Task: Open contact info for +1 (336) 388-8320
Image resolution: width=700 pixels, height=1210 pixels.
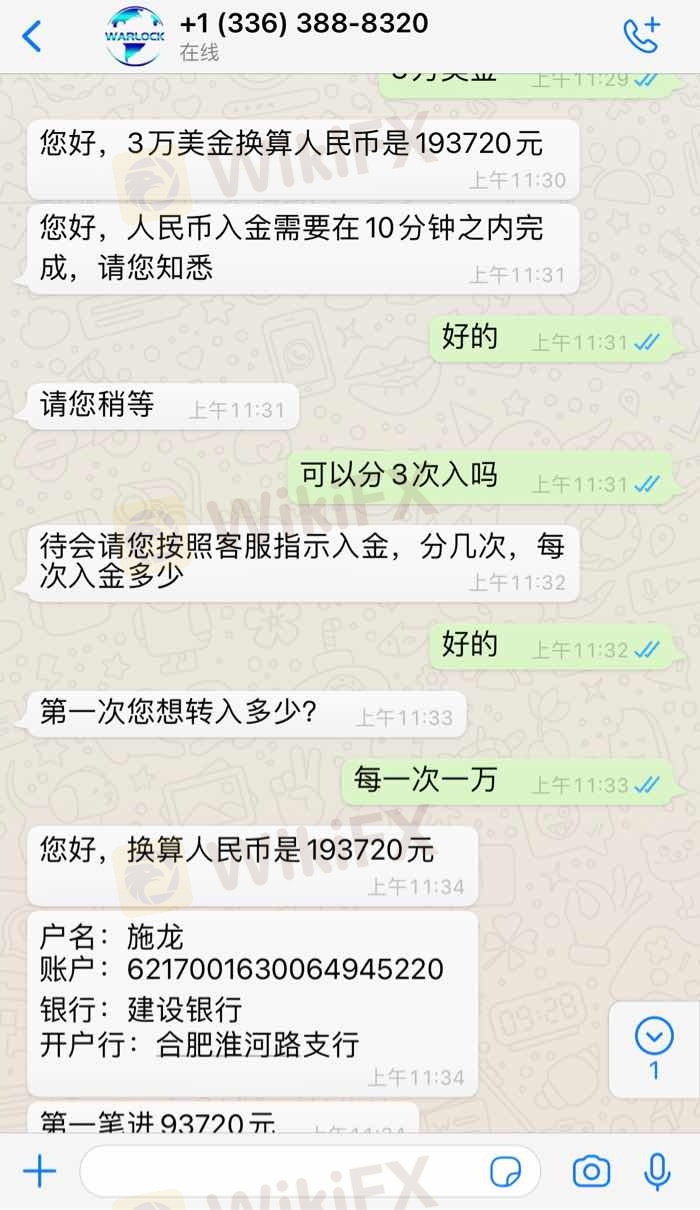Action: pos(304,35)
